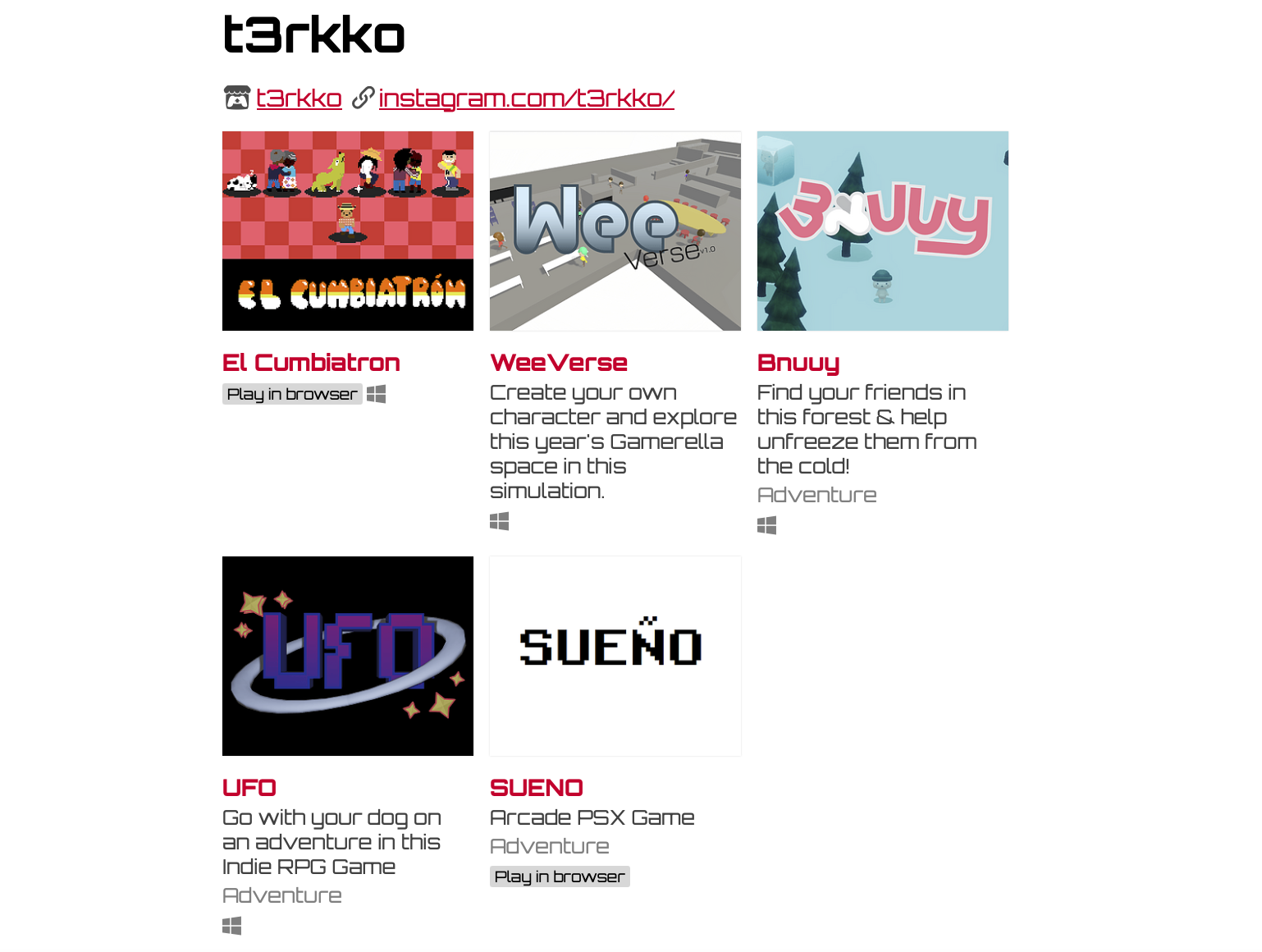Open the t3rkko itch.io profile link
This screenshot has width=1262, height=952.
pos(299,98)
